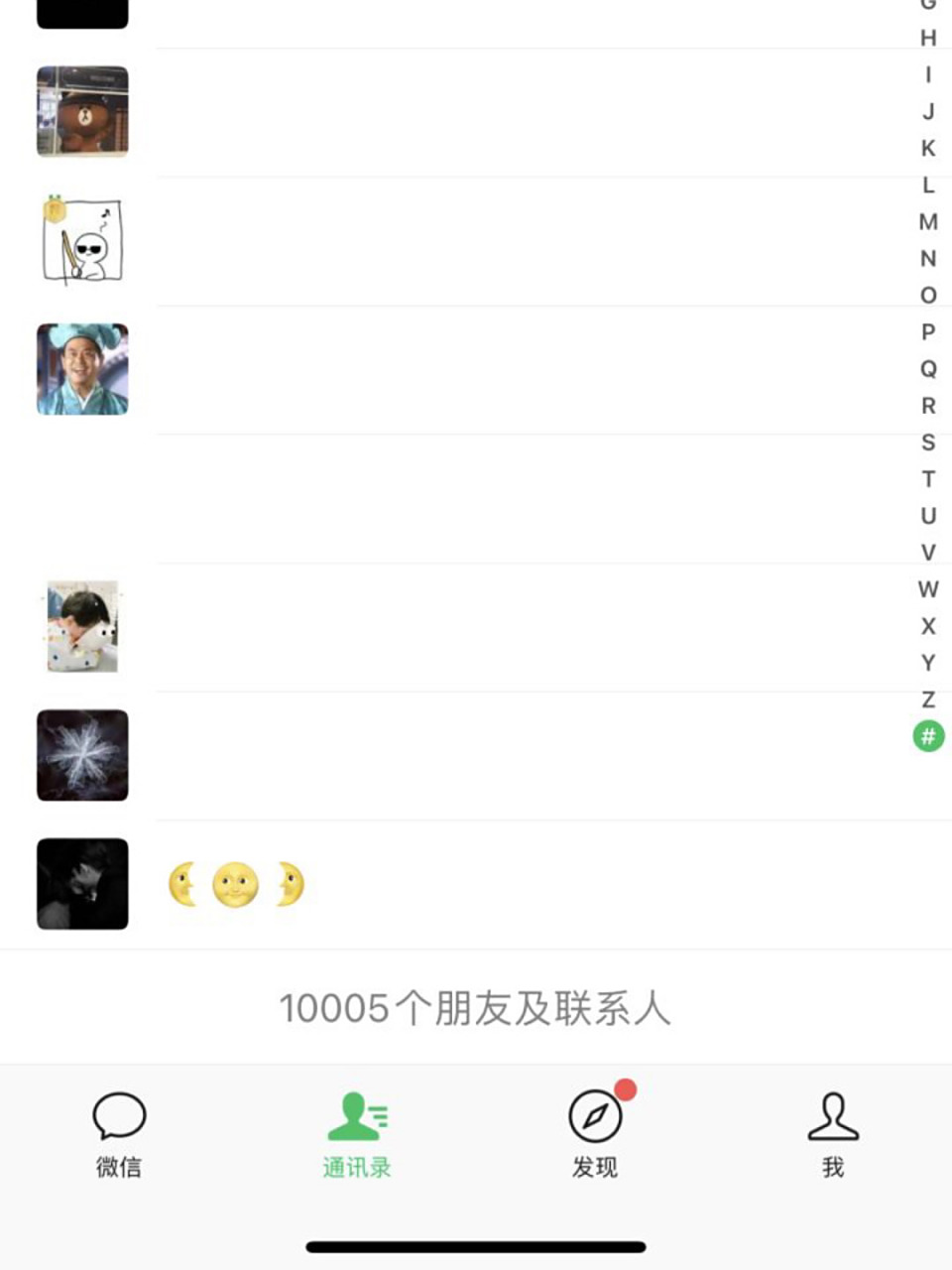
Task: Tap the 10005个朋友及联系人 contact count
Action: point(476,1007)
